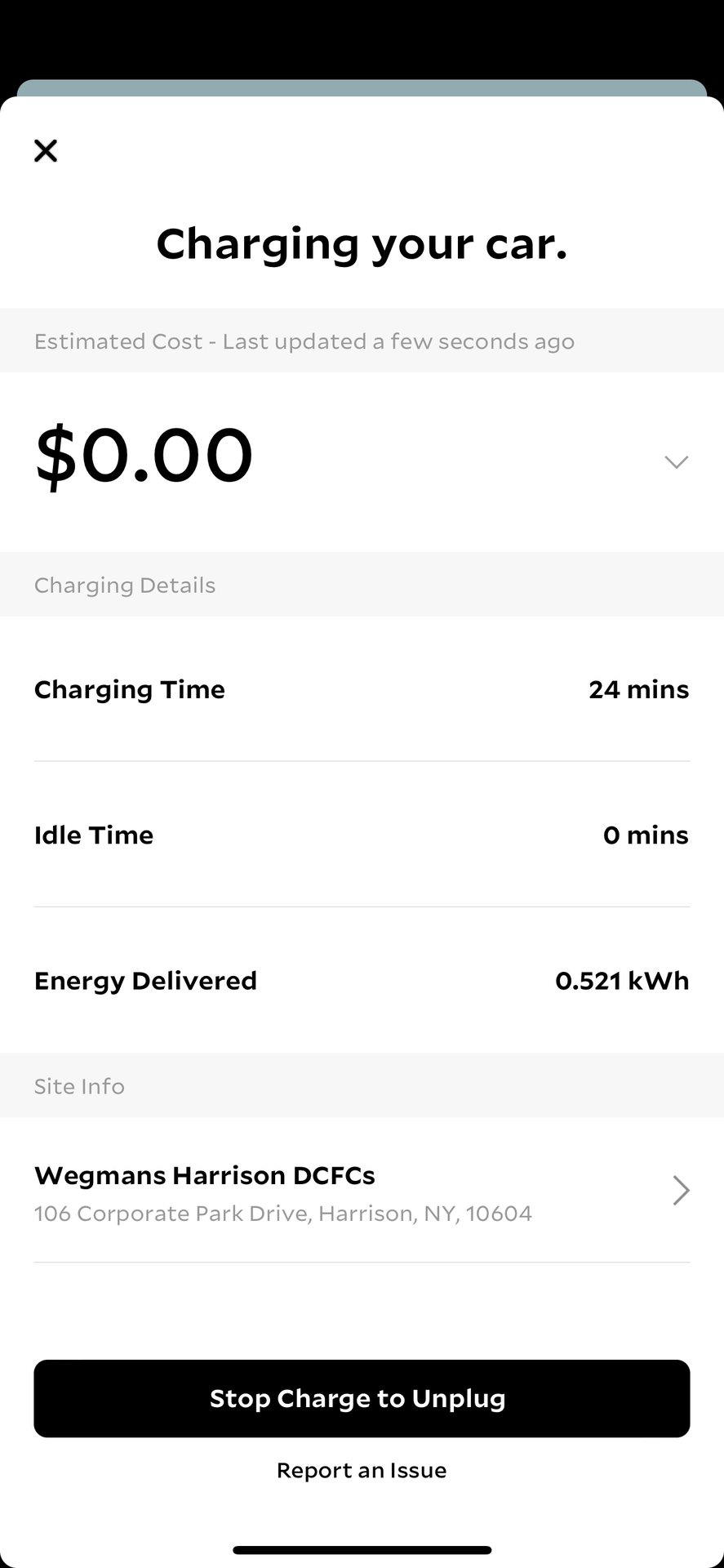
Task: Expand the estimated cost breakdown
Action: click(x=676, y=462)
